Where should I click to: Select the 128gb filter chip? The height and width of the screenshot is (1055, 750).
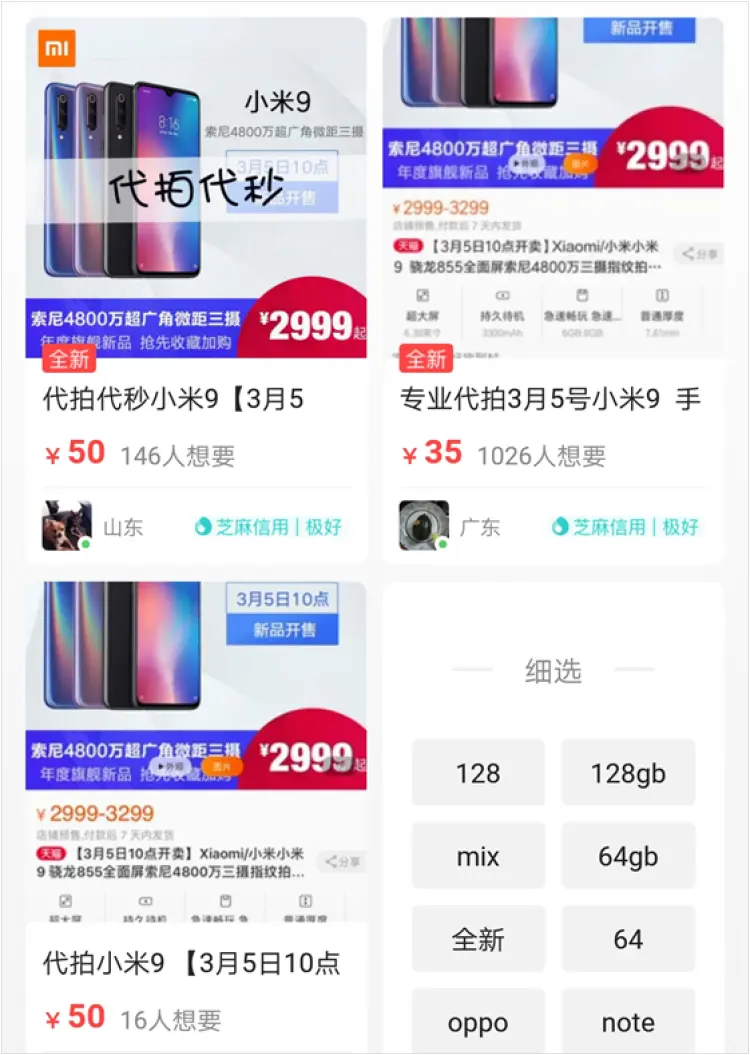pyautogui.click(x=627, y=773)
